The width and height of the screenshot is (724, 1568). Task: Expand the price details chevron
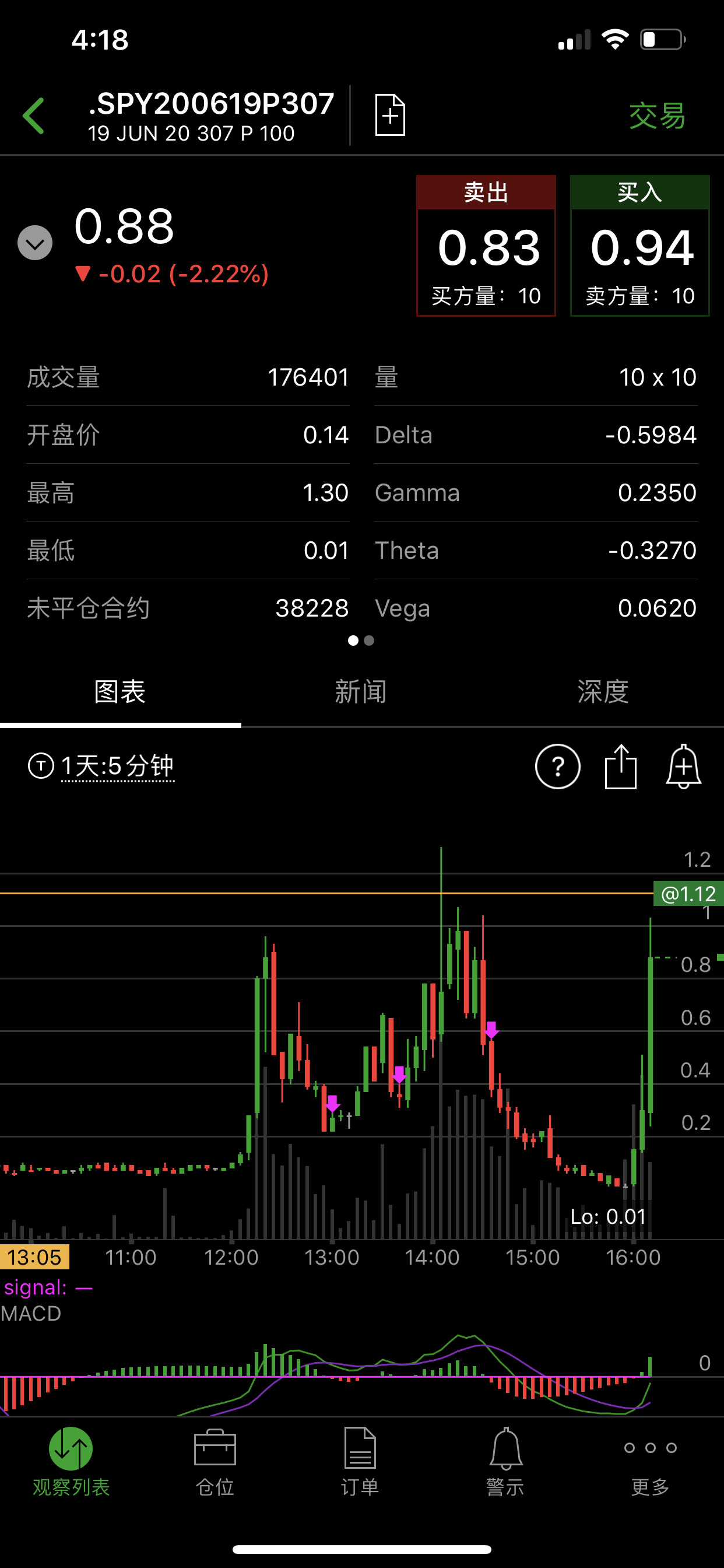[x=34, y=243]
